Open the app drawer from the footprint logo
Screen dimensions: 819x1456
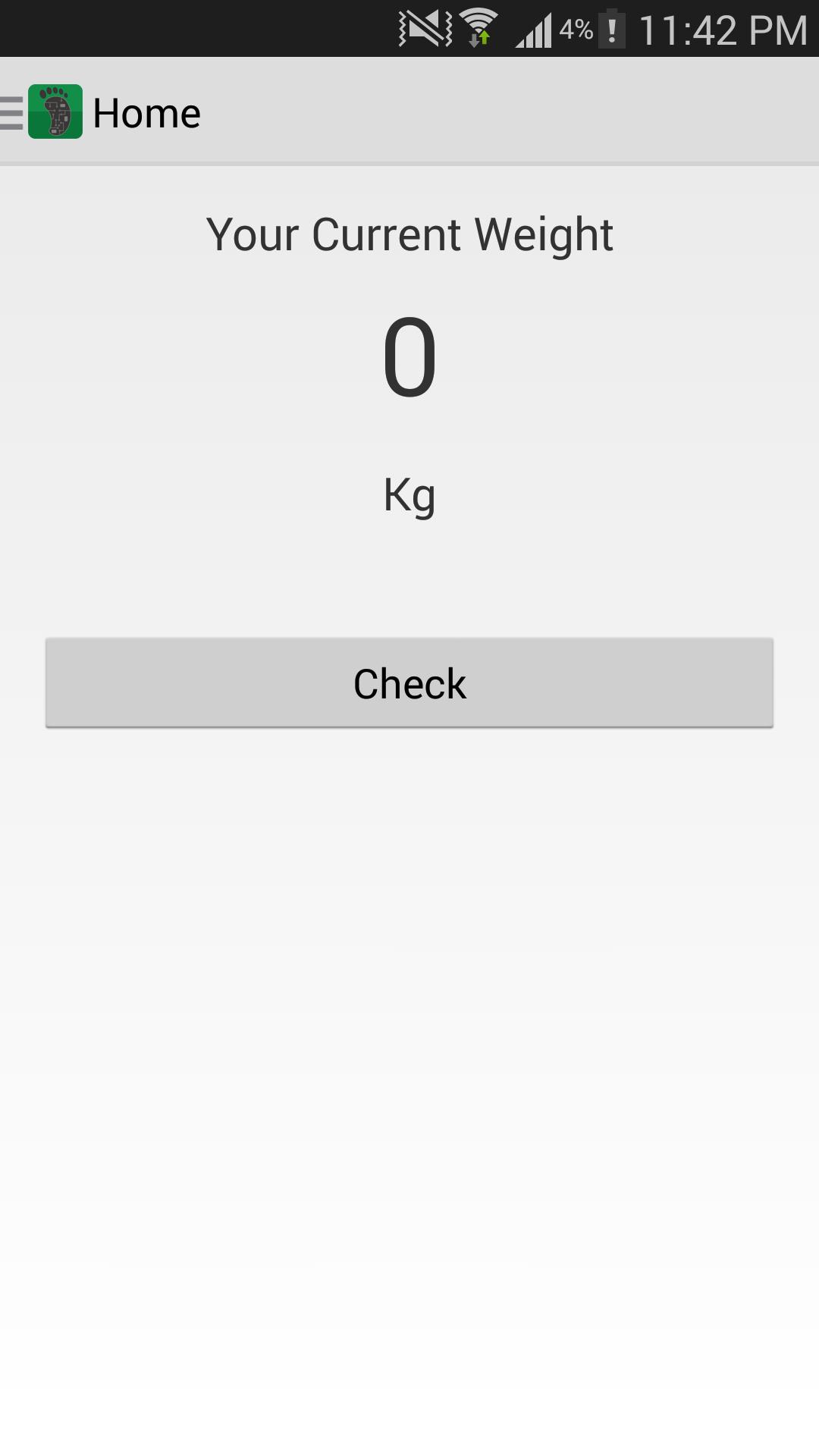tap(55, 111)
